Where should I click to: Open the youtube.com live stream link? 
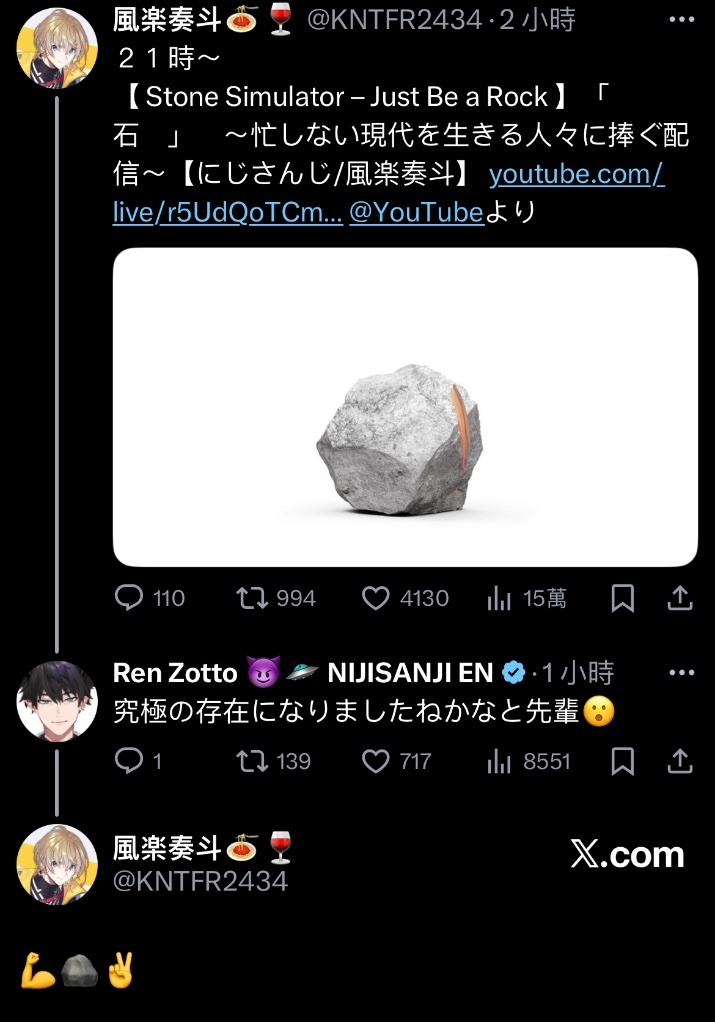576,176
